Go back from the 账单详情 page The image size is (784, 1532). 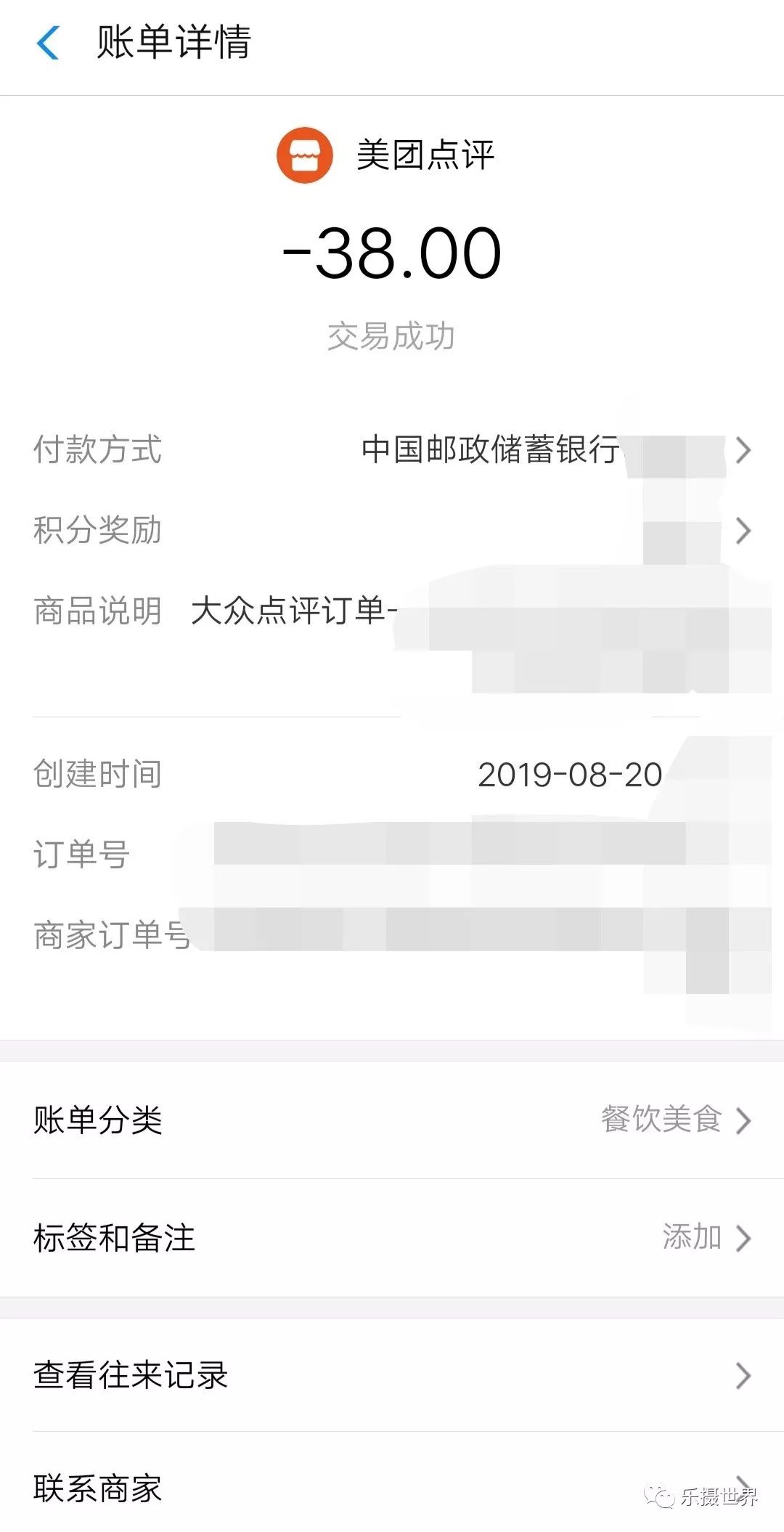coord(48,42)
